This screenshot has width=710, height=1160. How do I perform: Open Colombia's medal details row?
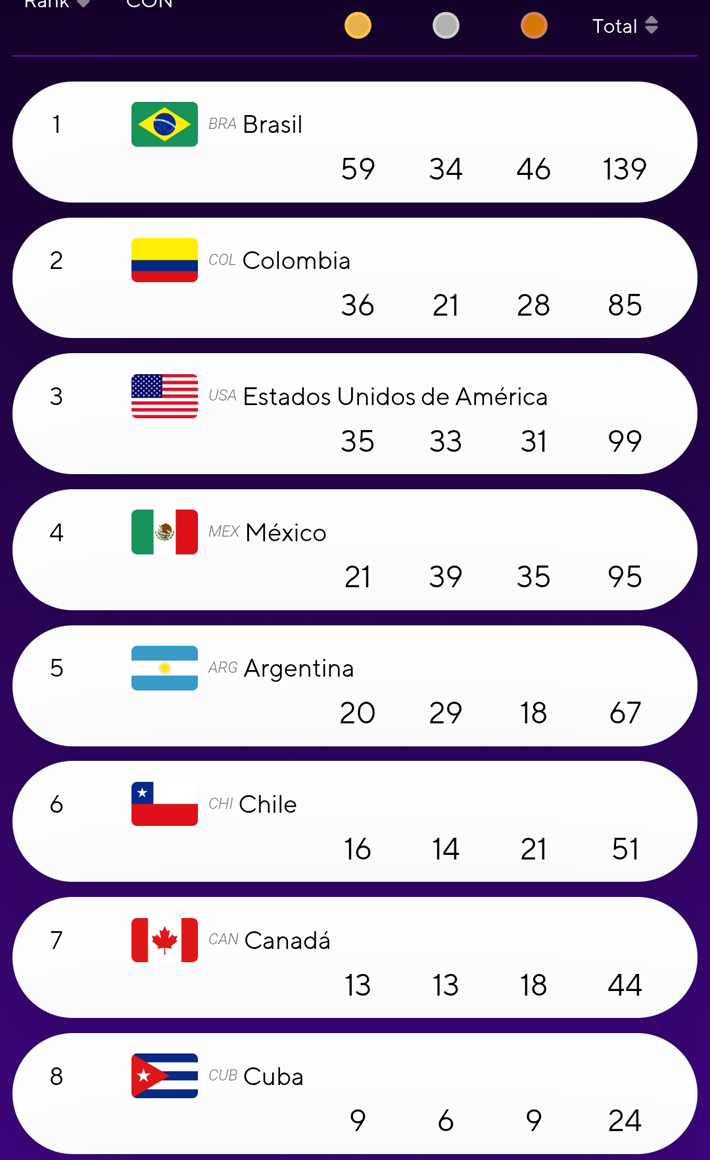click(x=354, y=278)
